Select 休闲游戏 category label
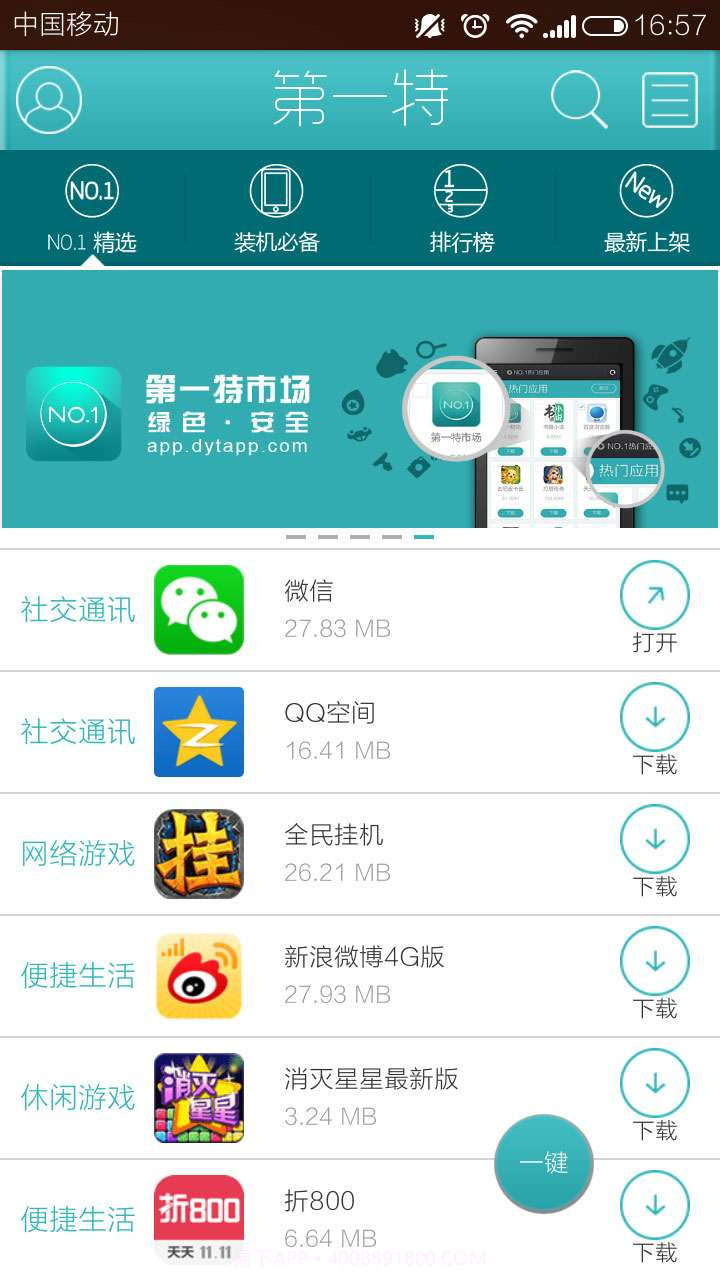 (x=78, y=1097)
